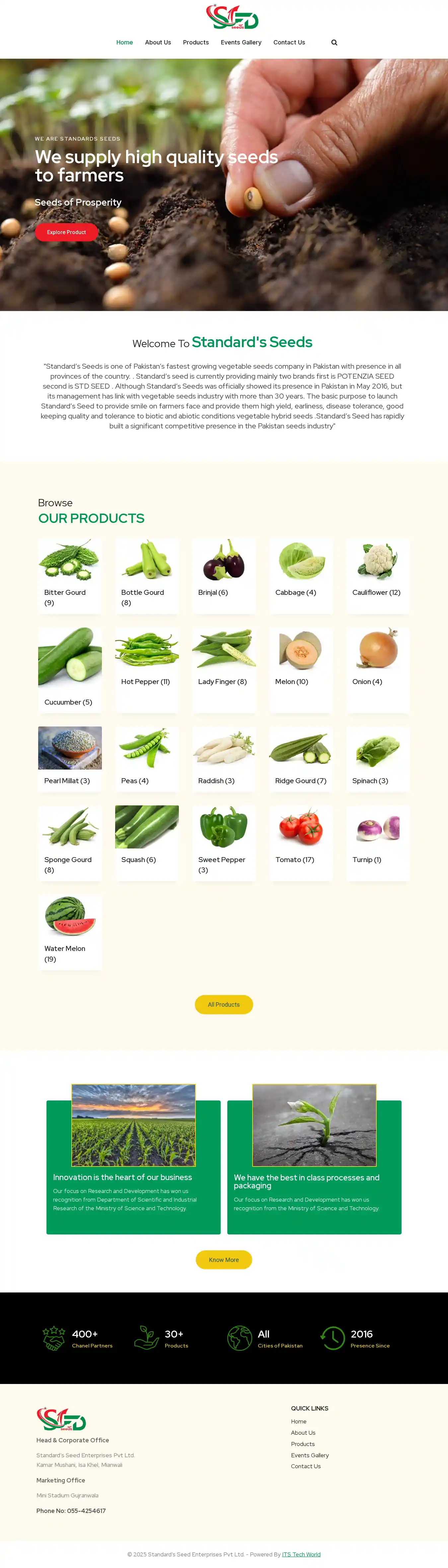
Task: Tap the Explore Product button
Action: [66, 232]
